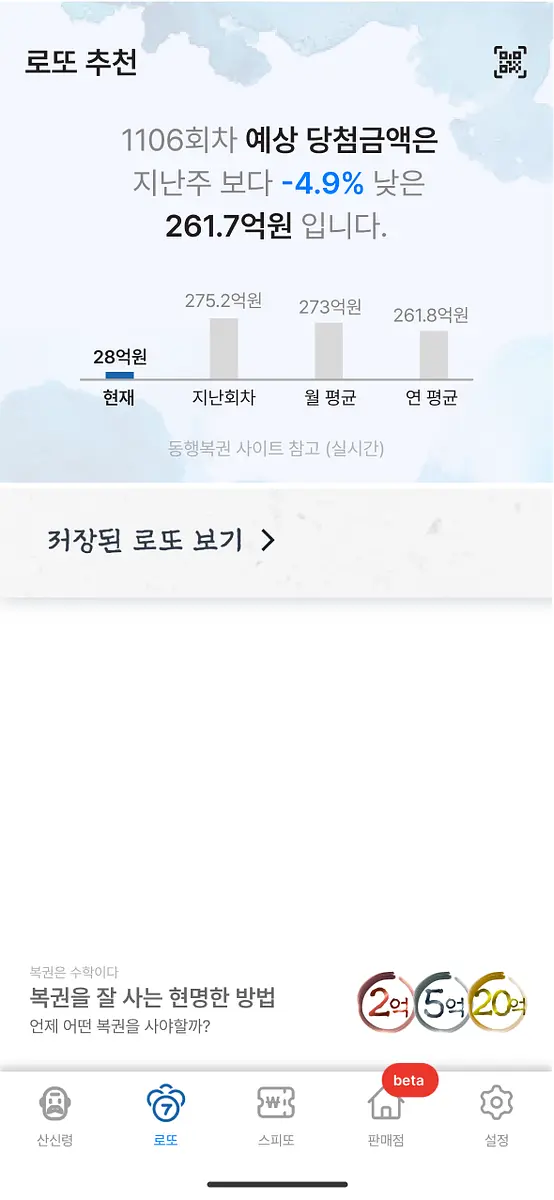Open the 설정 settings tab
Image resolution: width=554 pixels, height=1200 pixels.
tap(496, 1116)
